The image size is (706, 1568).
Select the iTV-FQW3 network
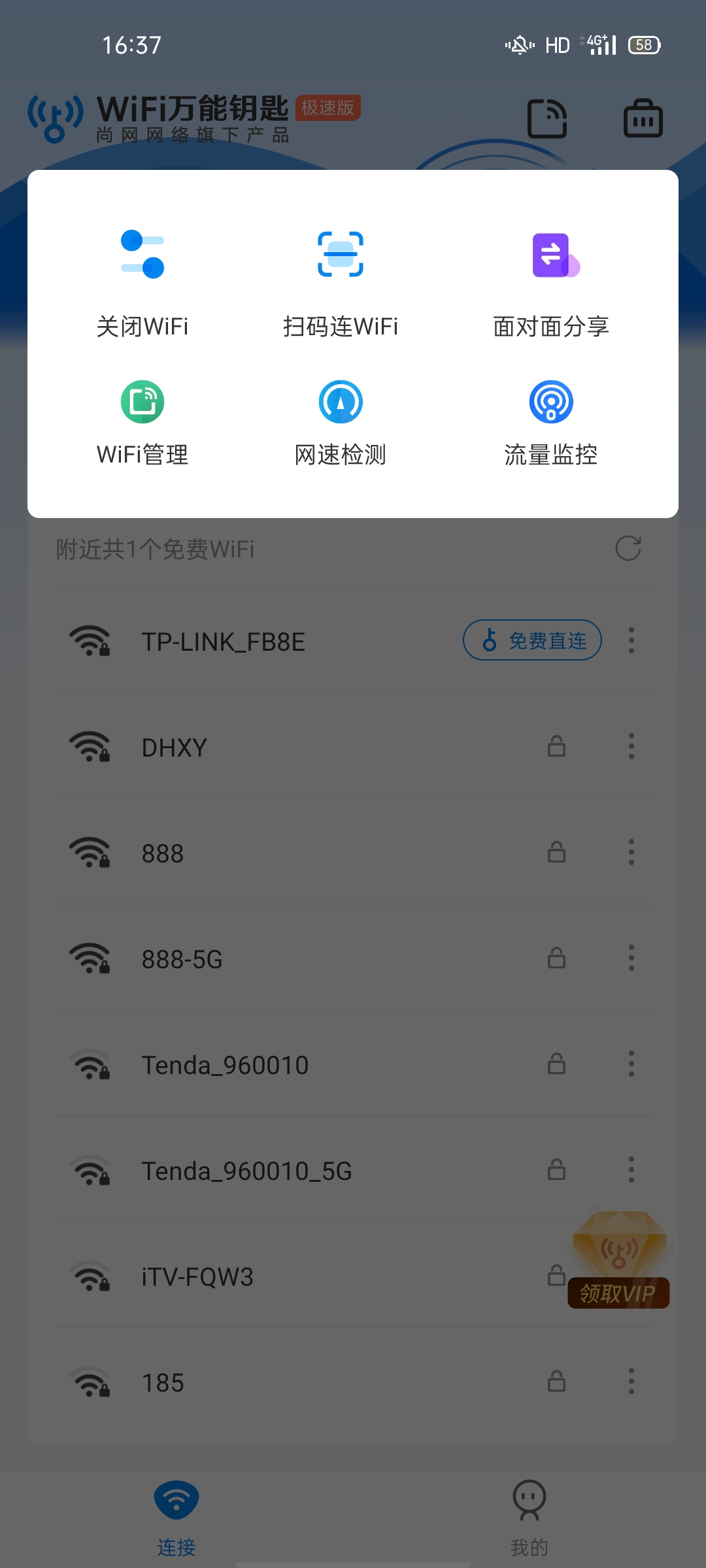tap(197, 1277)
